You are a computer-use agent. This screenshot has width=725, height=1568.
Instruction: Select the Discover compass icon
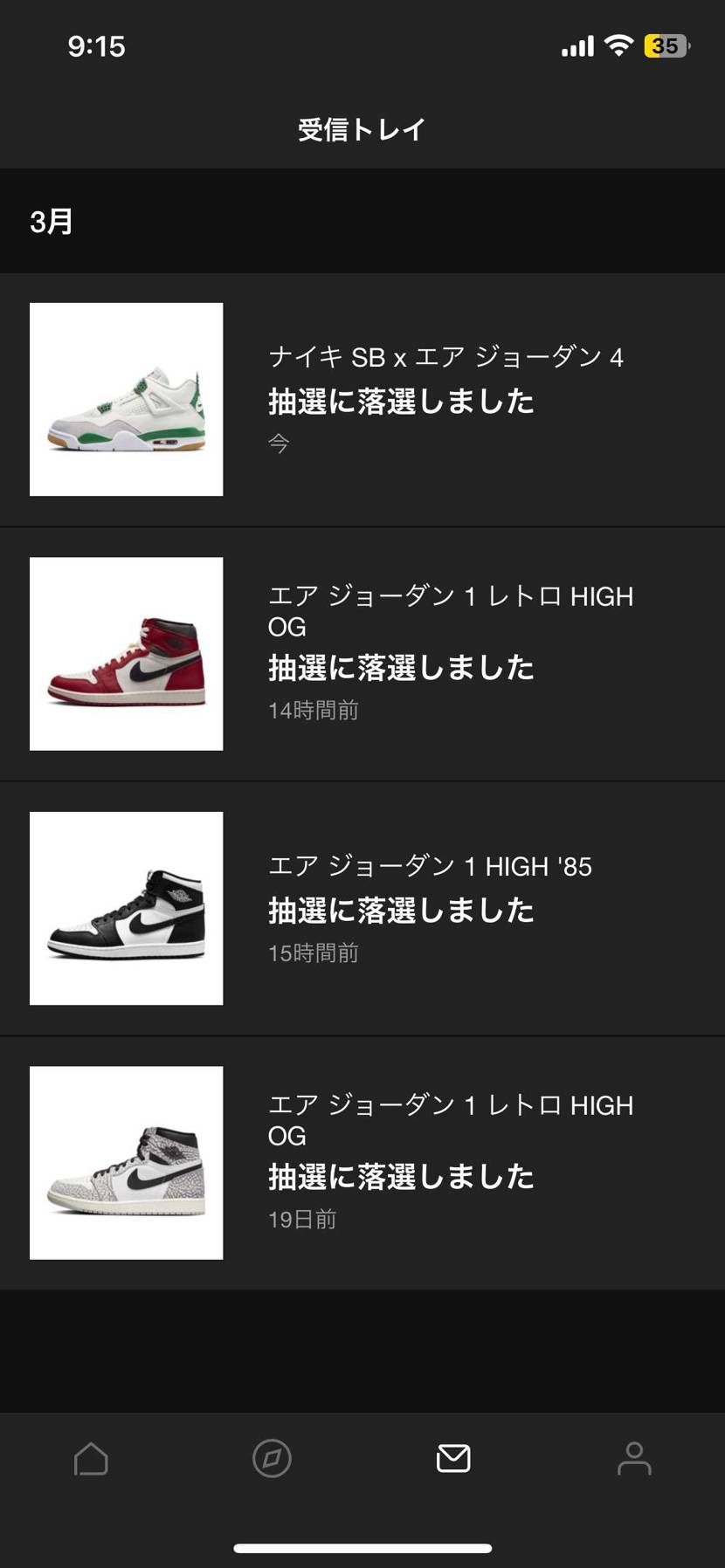point(272,1458)
